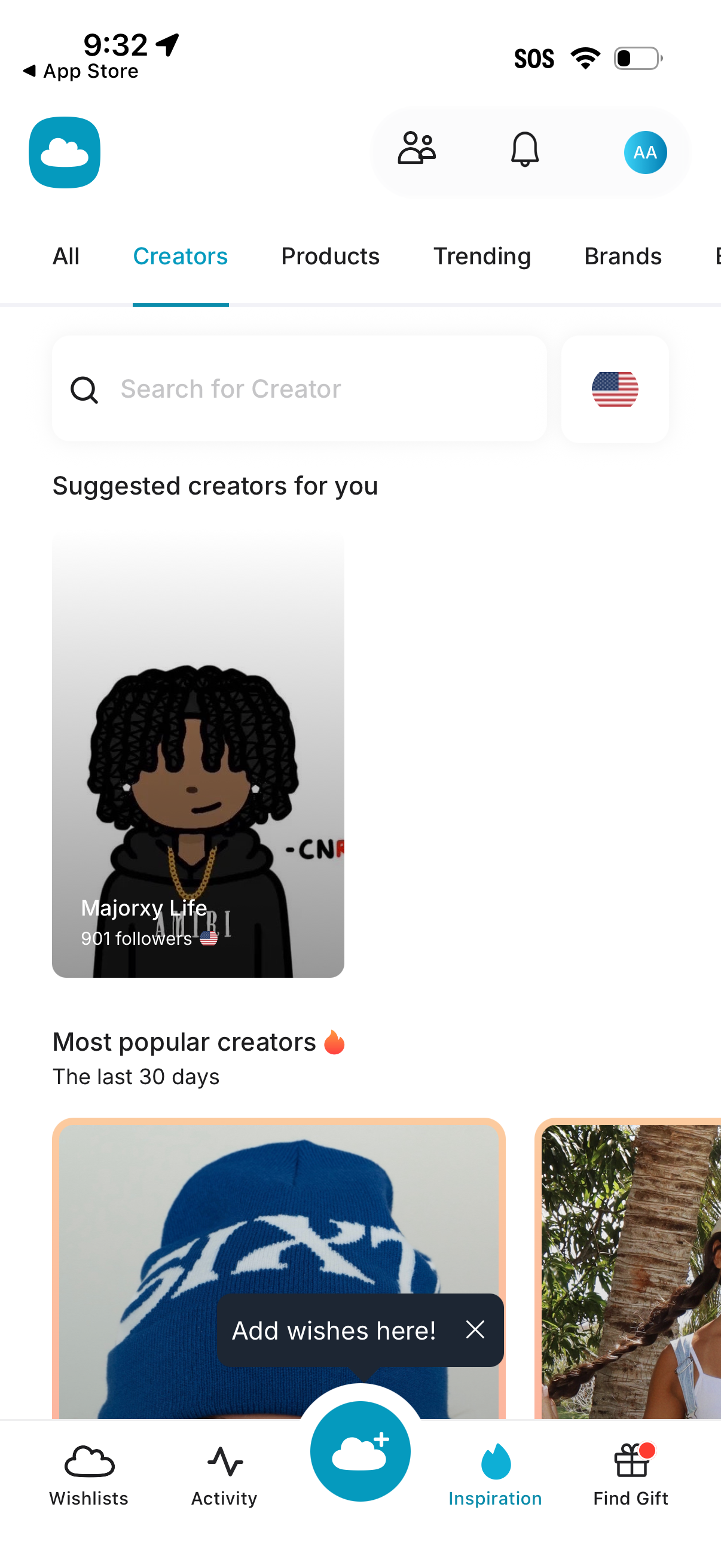Dismiss the Add wishes here tooltip
The height and width of the screenshot is (1568, 721).
(x=475, y=1329)
